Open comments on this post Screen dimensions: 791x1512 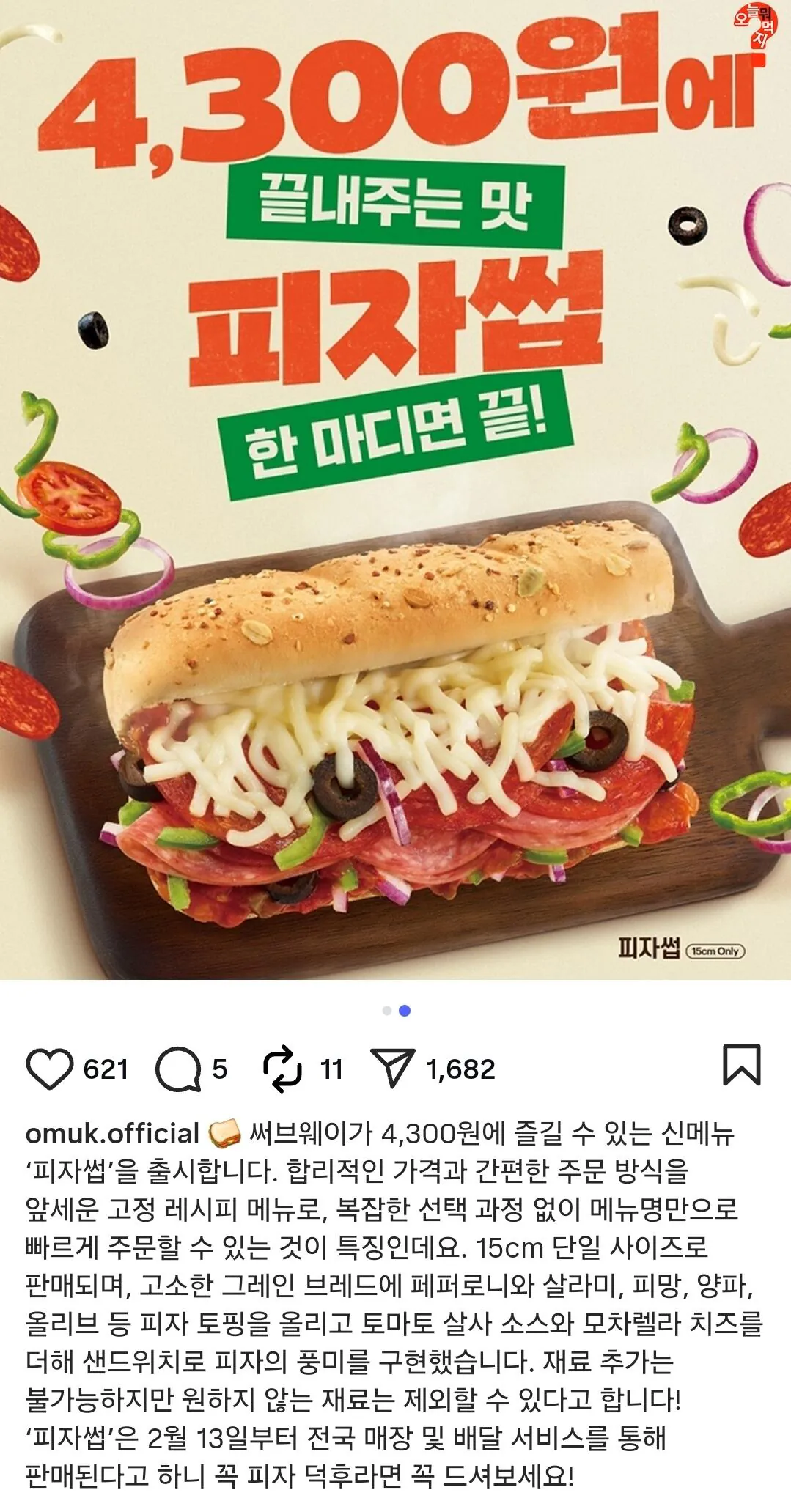pyautogui.click(x=178, y=1069)
